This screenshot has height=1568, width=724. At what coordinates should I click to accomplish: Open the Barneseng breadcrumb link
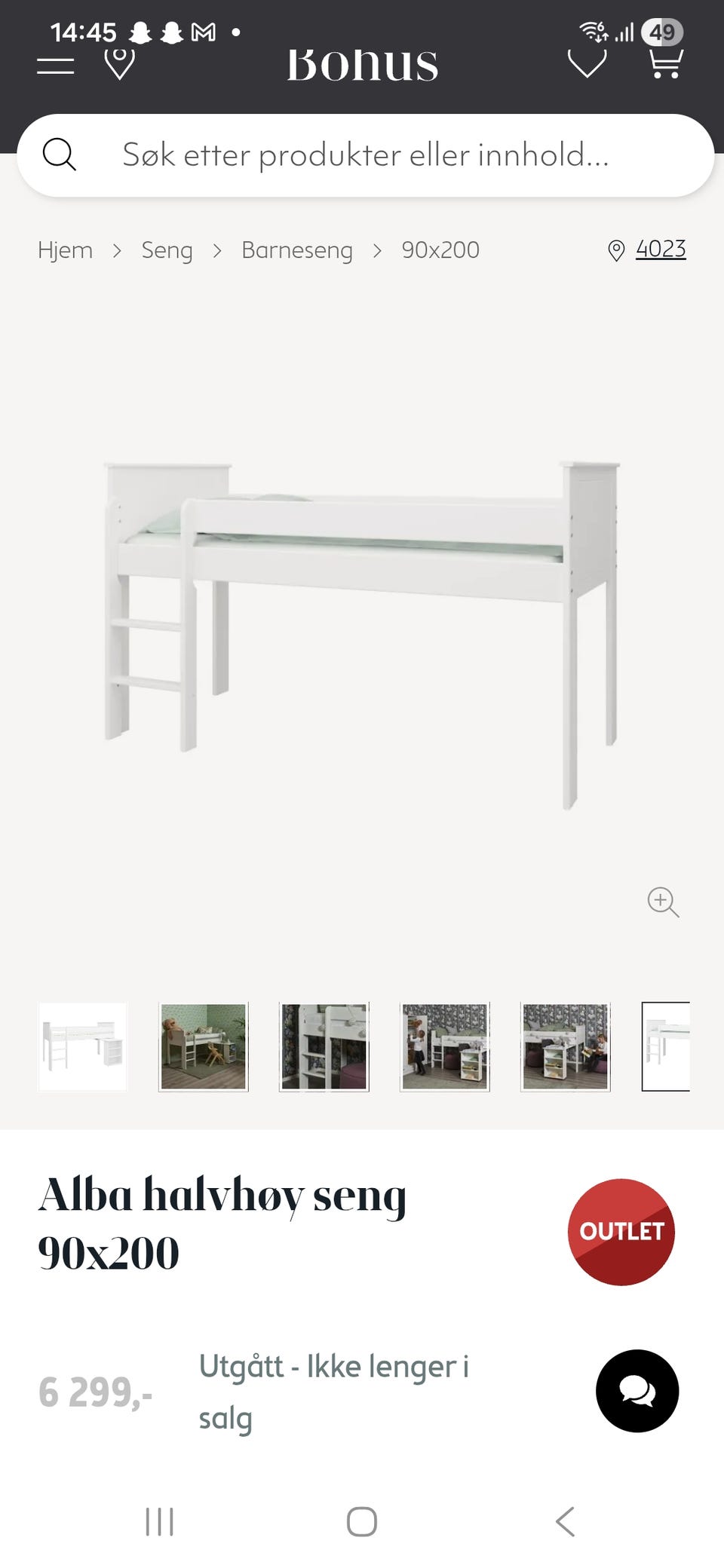(296, 250)
